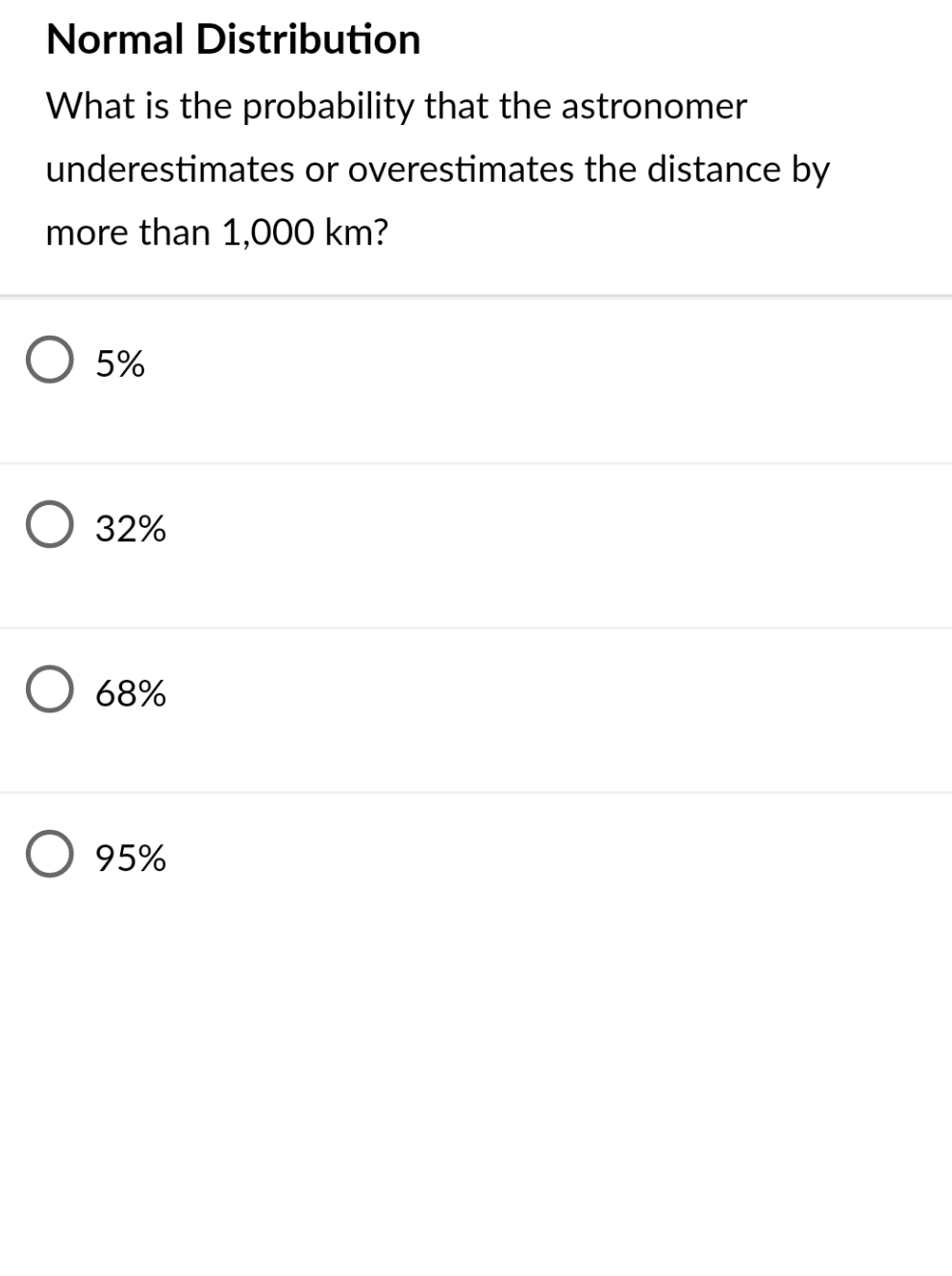Choose the first answer option row
Viewport: 952px width, 1276px height.
pyautogui.click(x=476, y=375)
